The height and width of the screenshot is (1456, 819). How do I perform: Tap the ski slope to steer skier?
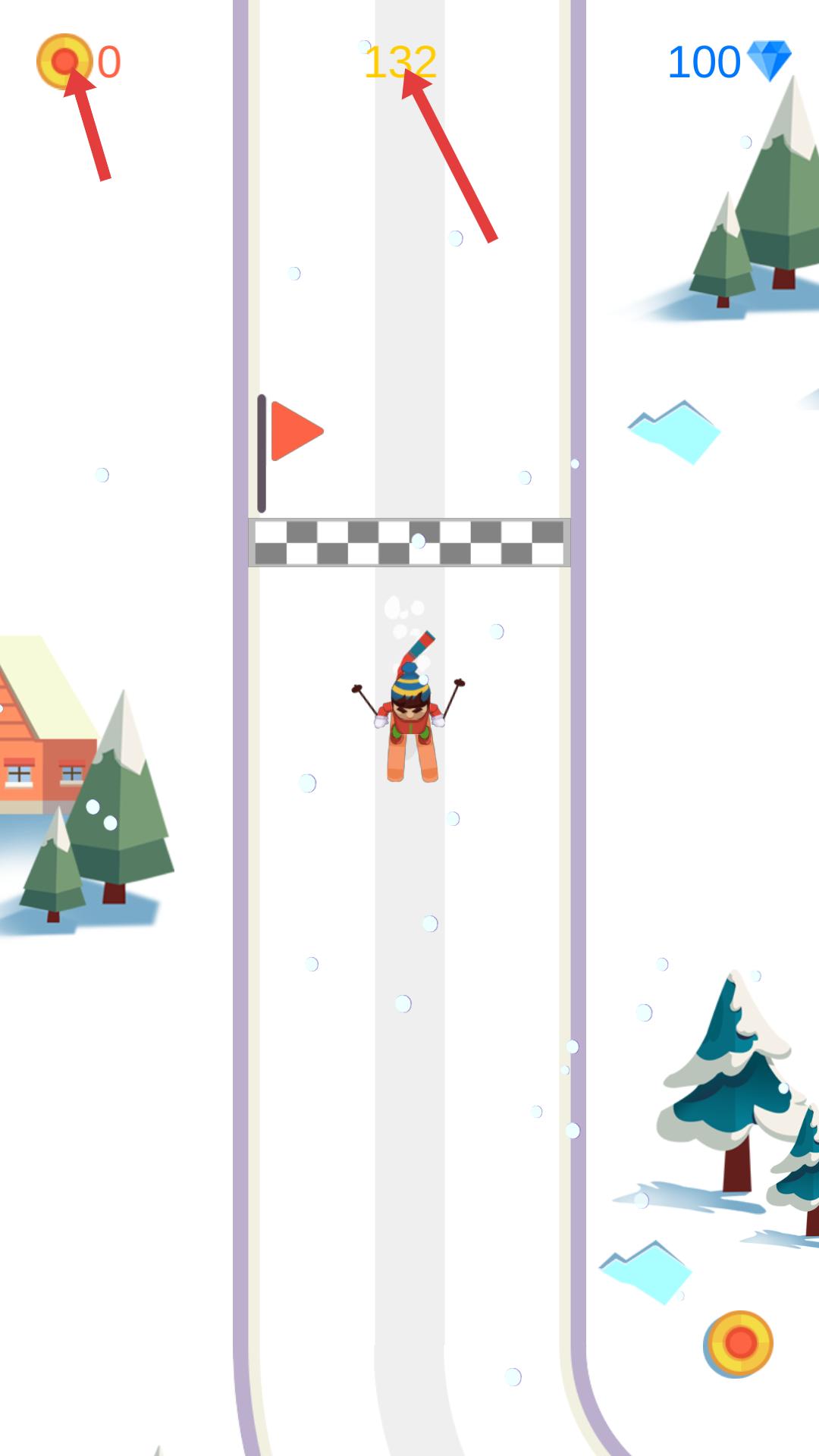point(409,1062)
